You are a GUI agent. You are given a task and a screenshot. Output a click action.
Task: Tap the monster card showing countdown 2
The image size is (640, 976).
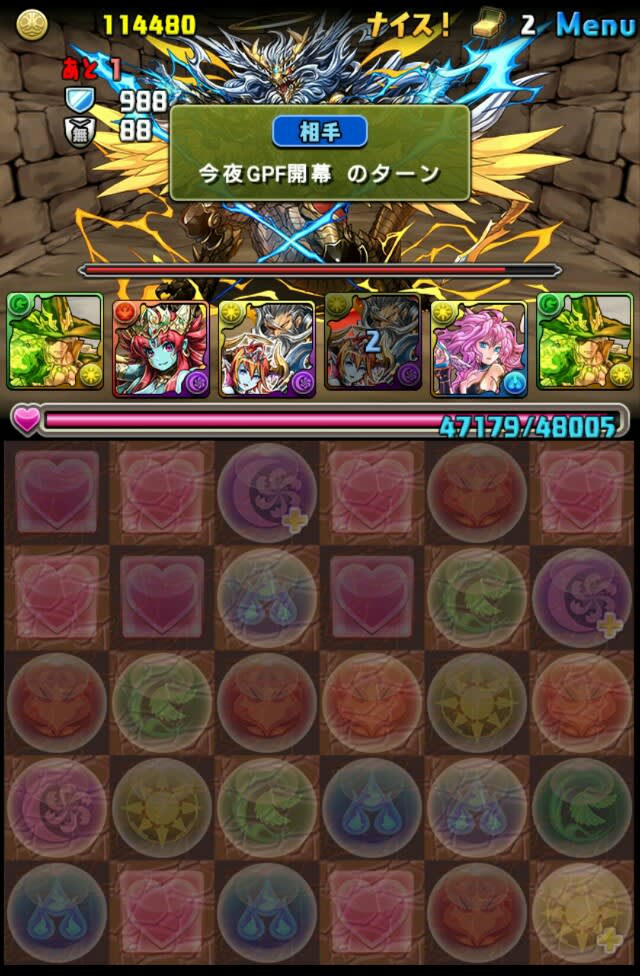tap(372, 347)
